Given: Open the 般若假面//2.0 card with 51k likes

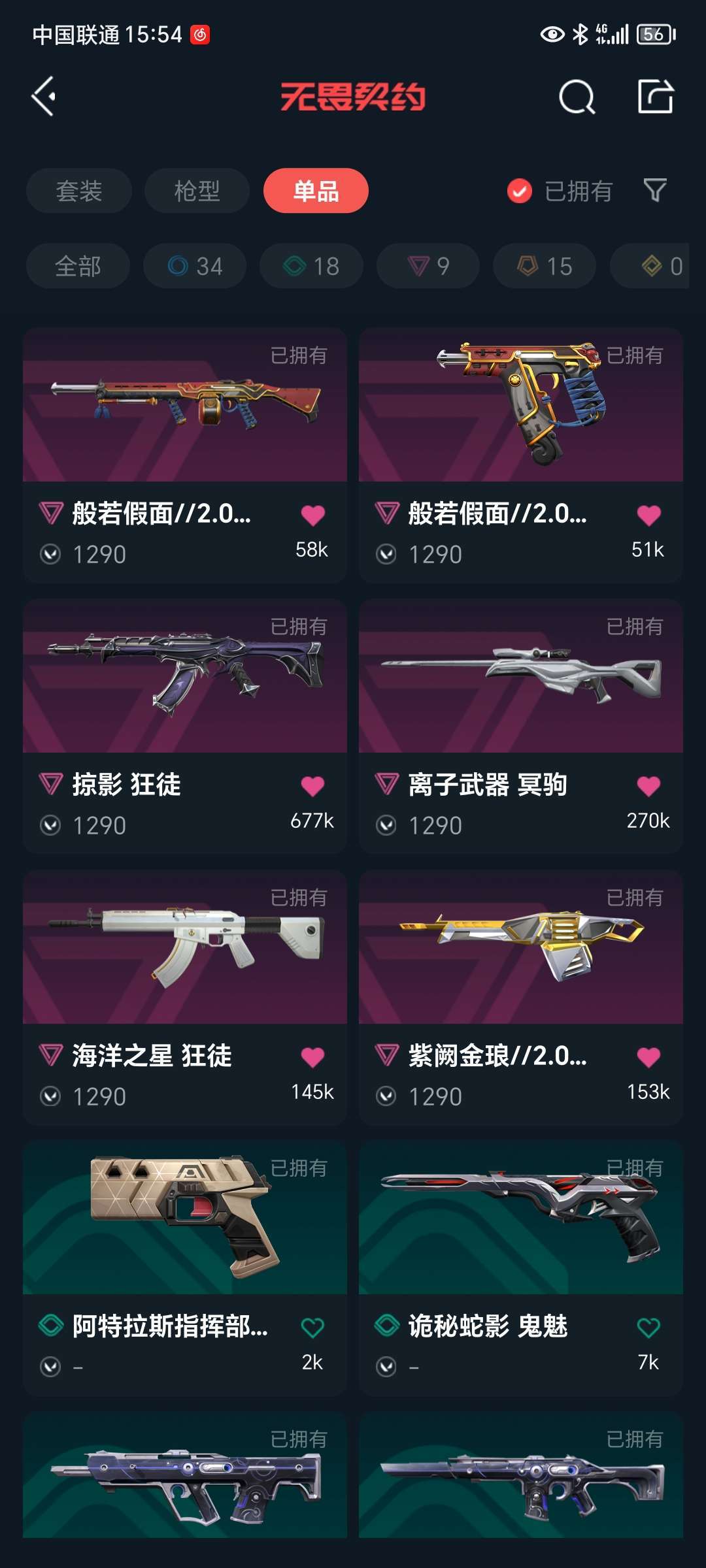Looking at the screenshot, I should tap(521, 455).
